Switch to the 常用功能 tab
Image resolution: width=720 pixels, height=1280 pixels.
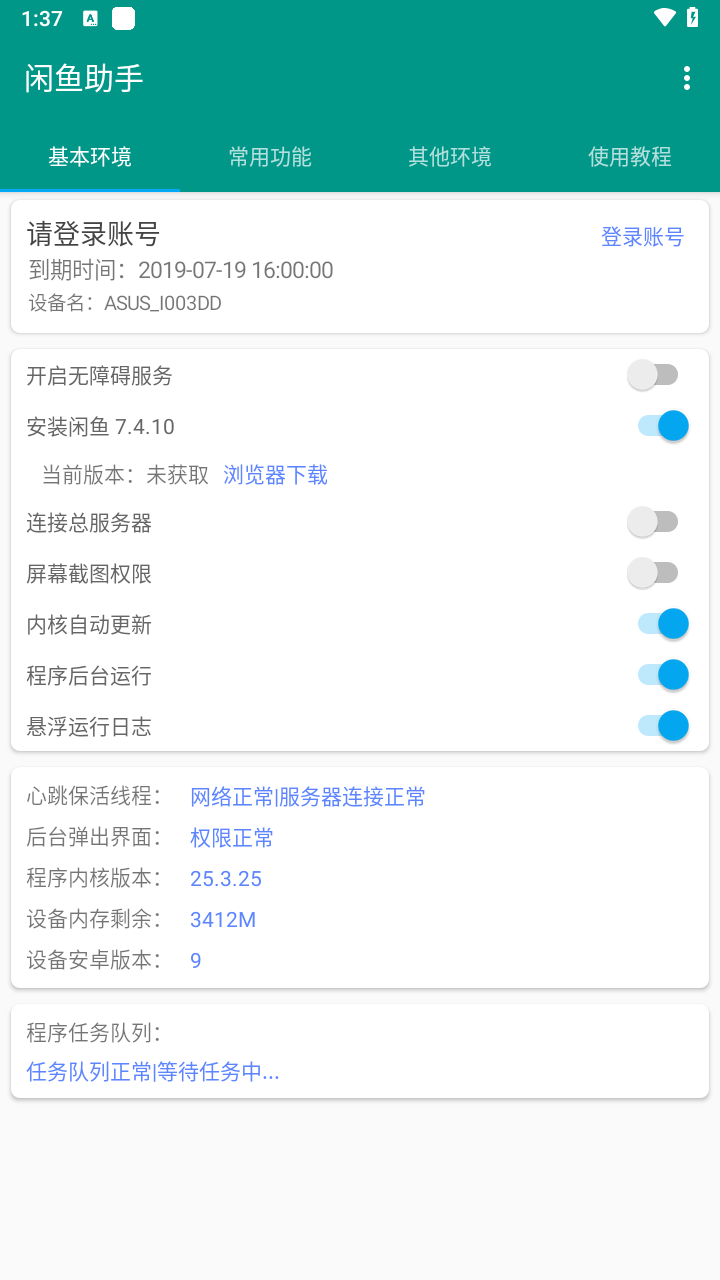(270, 157)
